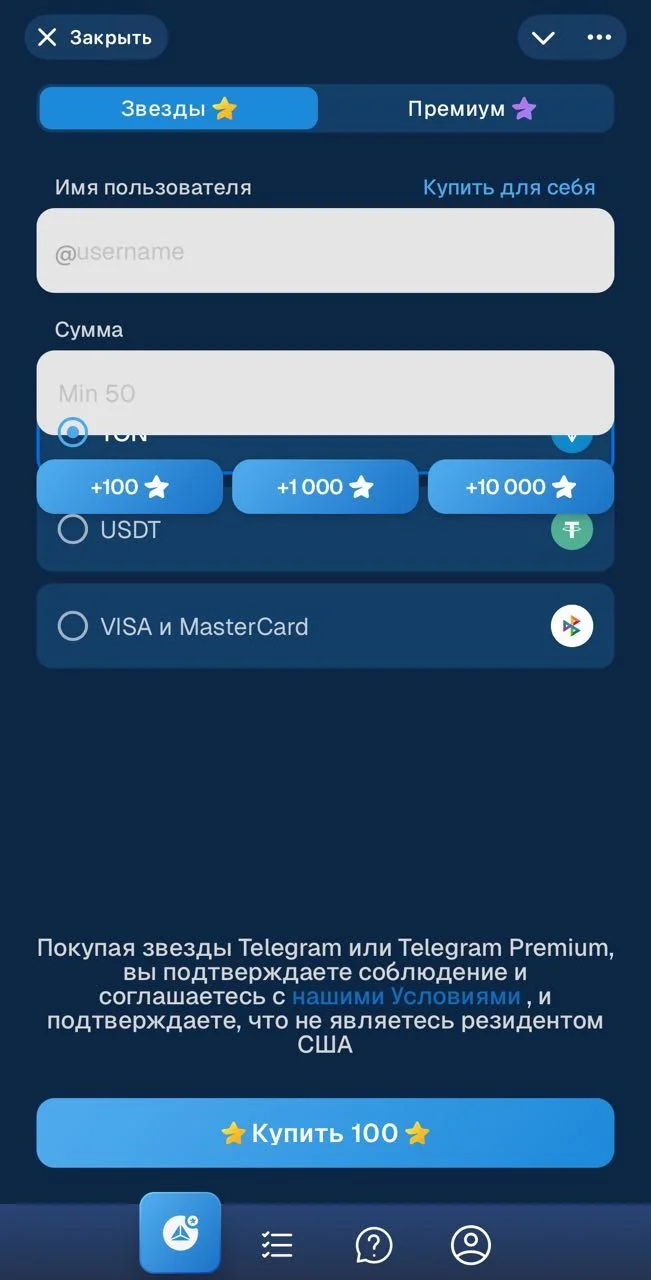The image size is (651, 1280).
Task: Add +100 stars to the amount
Action: click(x=130, y=487)
